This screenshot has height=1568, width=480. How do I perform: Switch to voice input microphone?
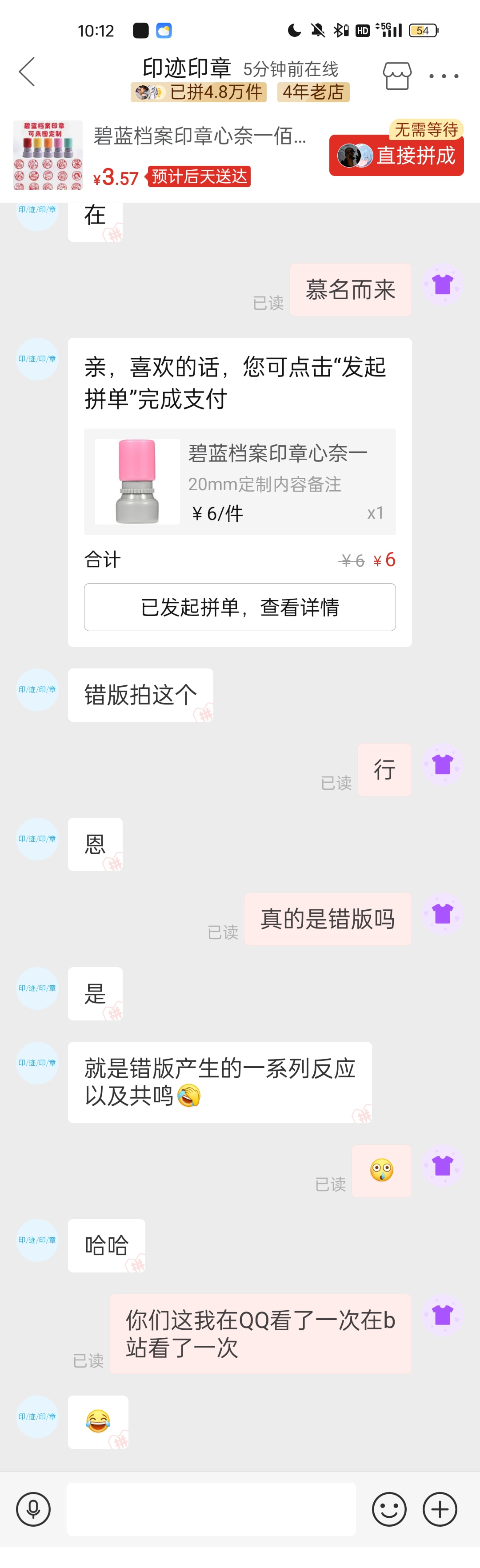click(x=33, y=1509)
